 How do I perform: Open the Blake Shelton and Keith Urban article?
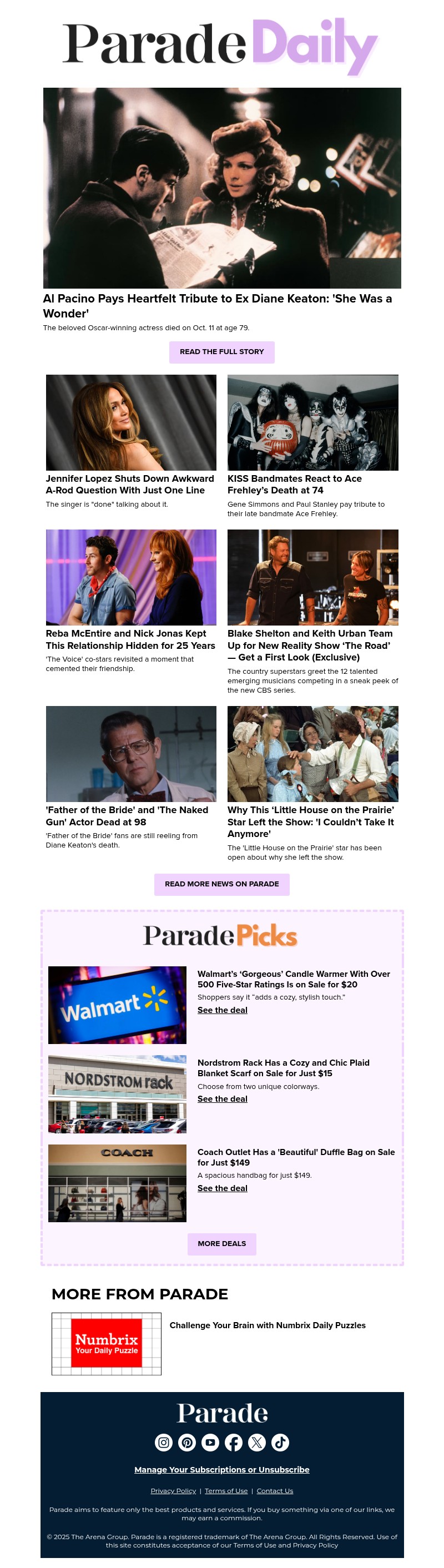pyautogui.click(x=310, y=645)
